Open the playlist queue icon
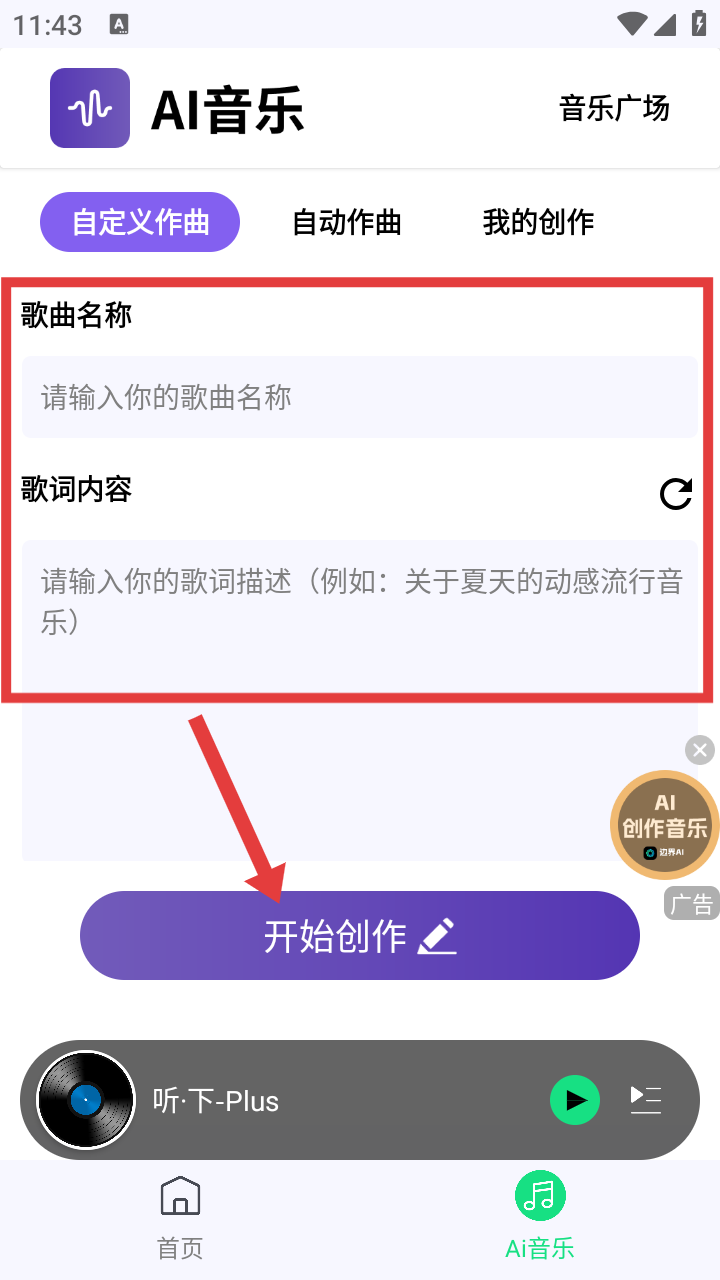The width and height of the screenshot is (720, 1280). coord(646,1100)
